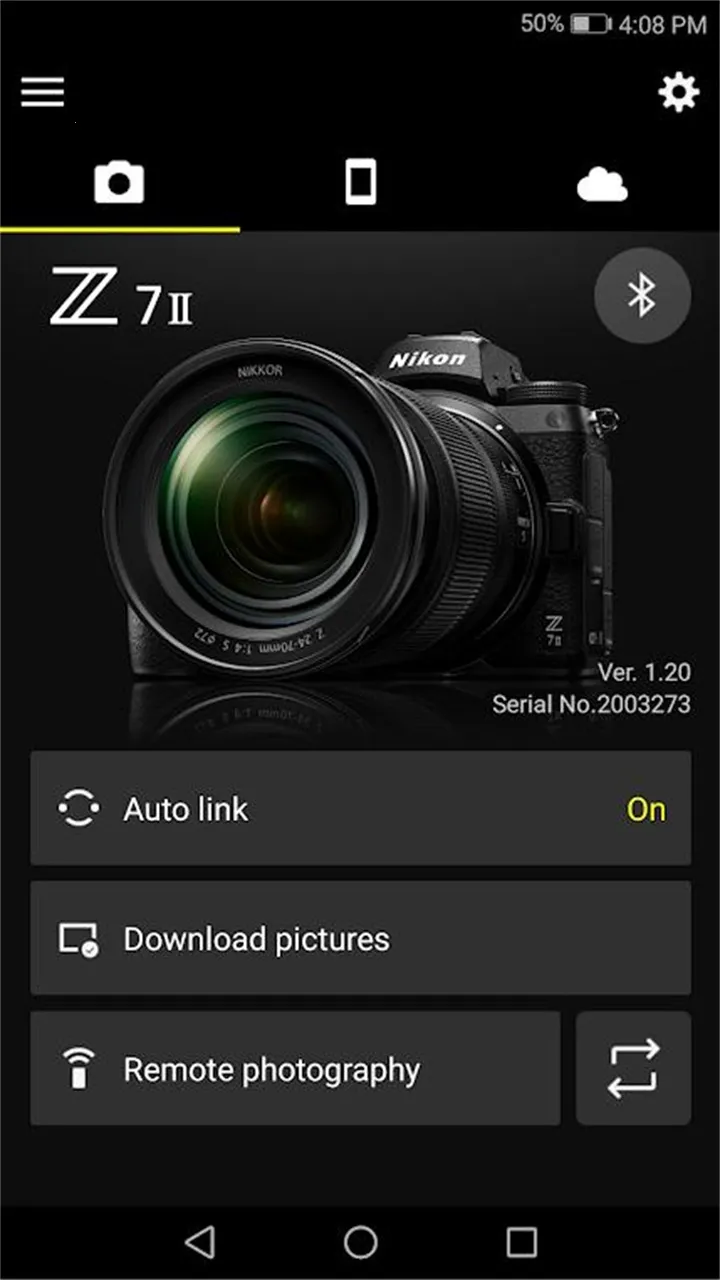Open the cloud services tab
Image resolution: width=720 pixels, height=1280 pixels.
pos(600,183)
